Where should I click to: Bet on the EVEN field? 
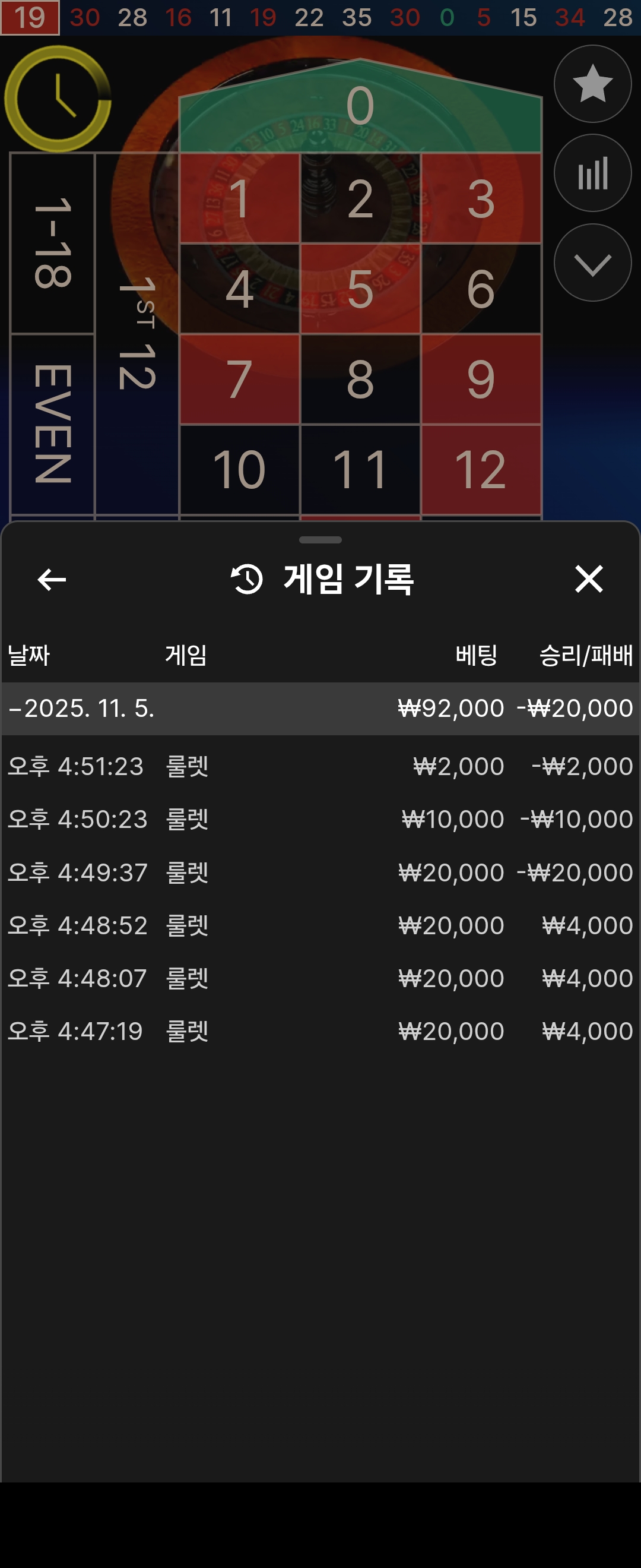click(53, 423)
